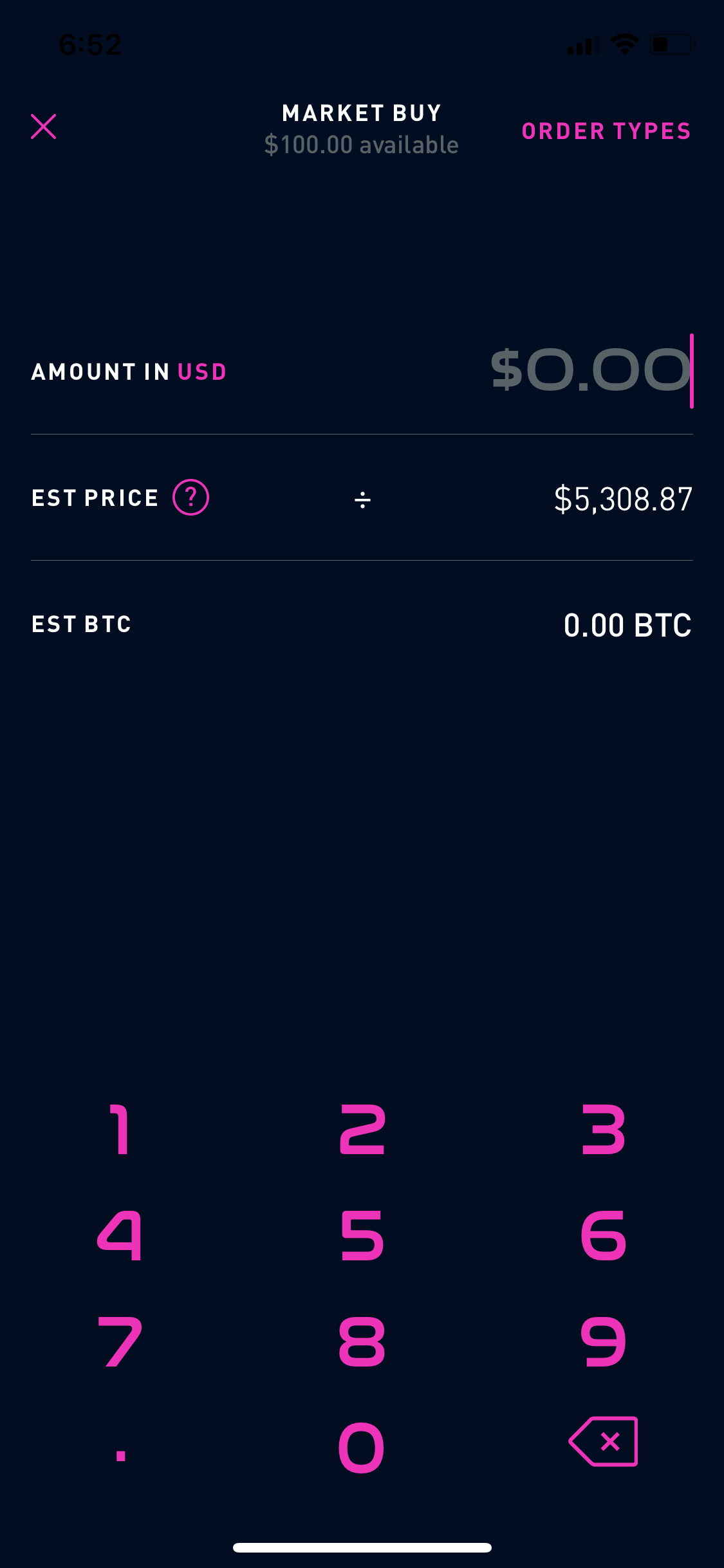Enter digit 3 on the keypad
Viewport: 724px width, 1568px height.
[x=603, y=1130]
